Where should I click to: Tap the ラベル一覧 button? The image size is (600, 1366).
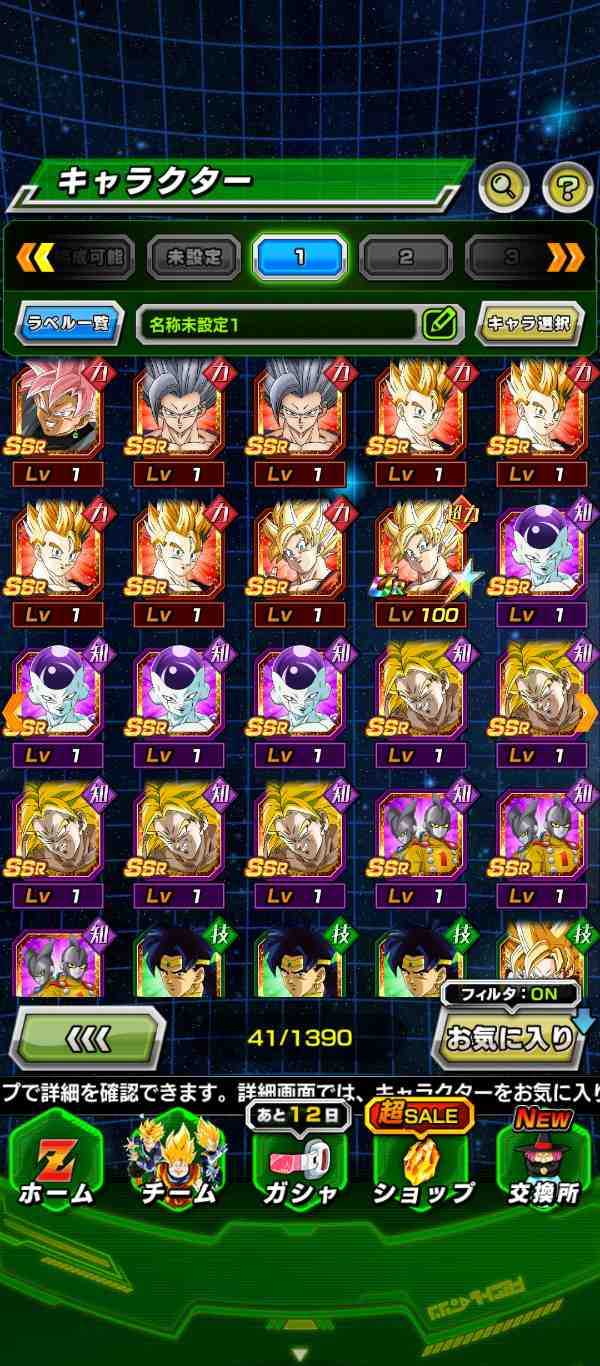coord(69,324)
